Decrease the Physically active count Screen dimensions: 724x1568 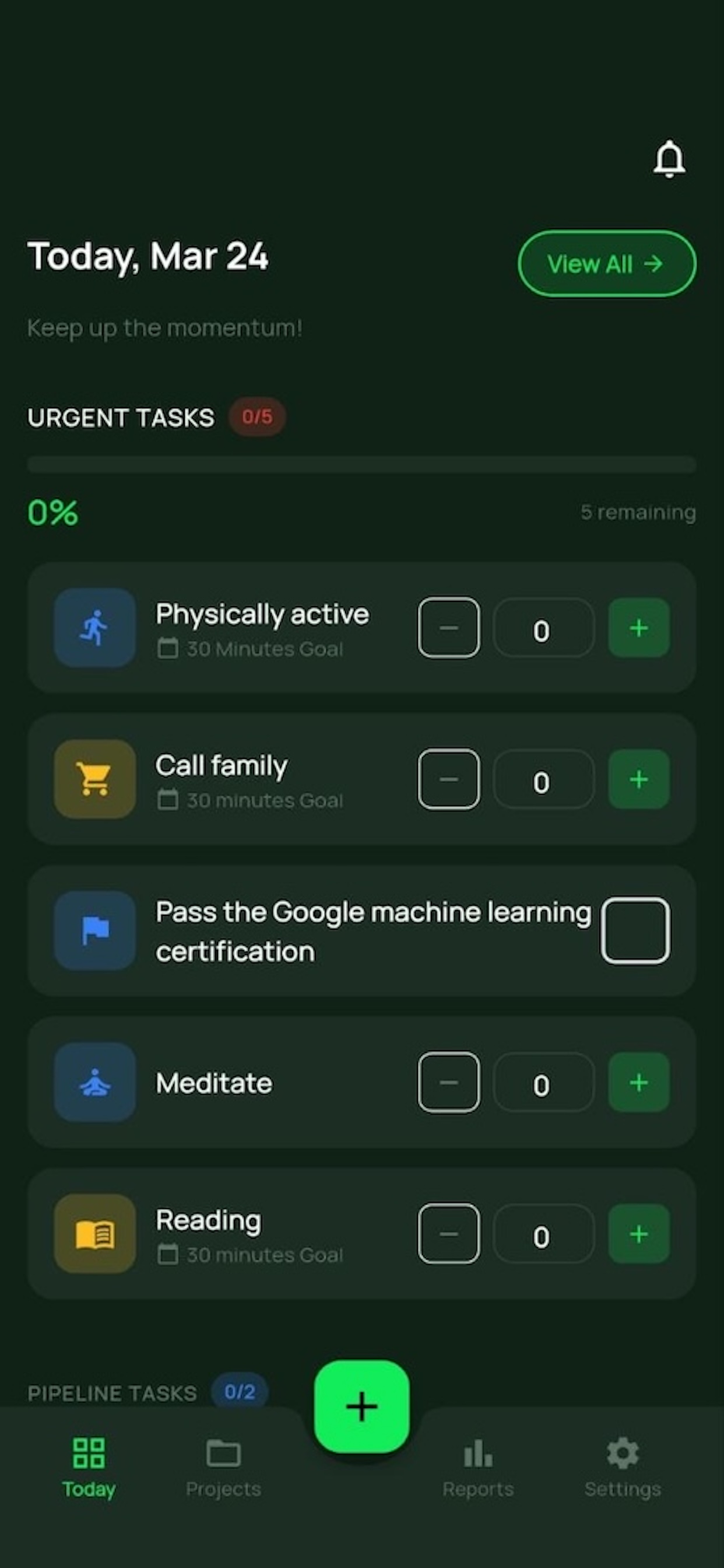pyautogui.click(x=448, y=628)
